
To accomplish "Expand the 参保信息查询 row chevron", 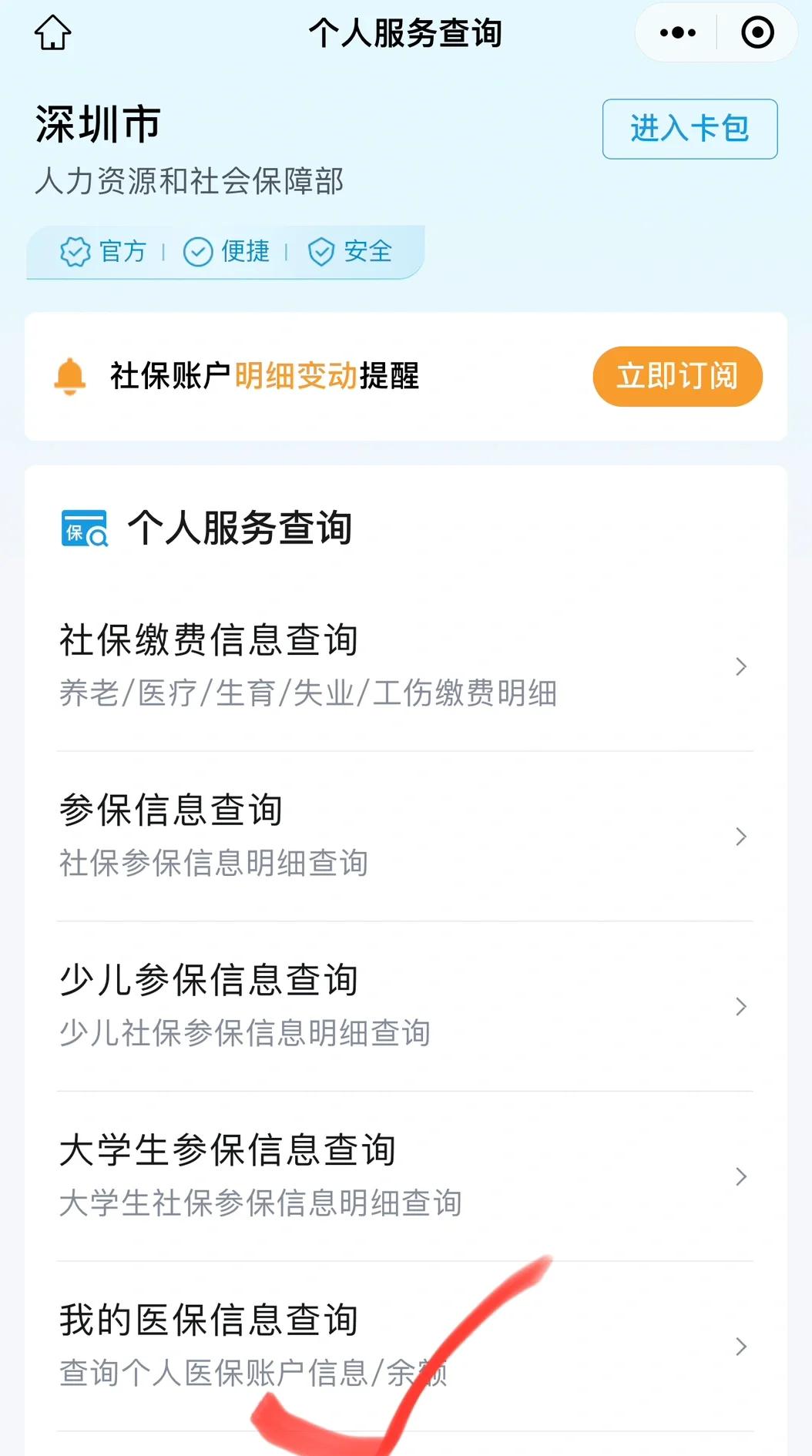I will [x=740, y=837].
